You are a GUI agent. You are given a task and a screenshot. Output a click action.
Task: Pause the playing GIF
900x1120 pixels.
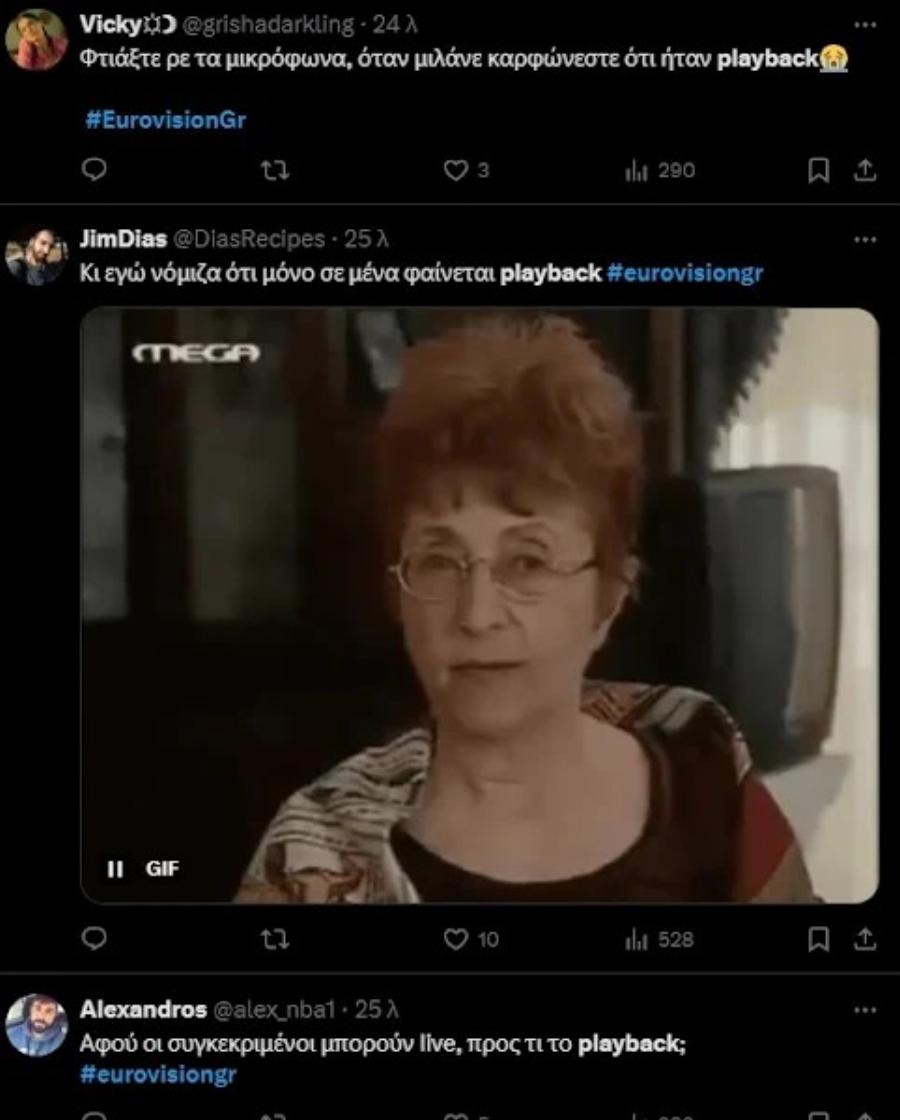click(x=117, y=868)
